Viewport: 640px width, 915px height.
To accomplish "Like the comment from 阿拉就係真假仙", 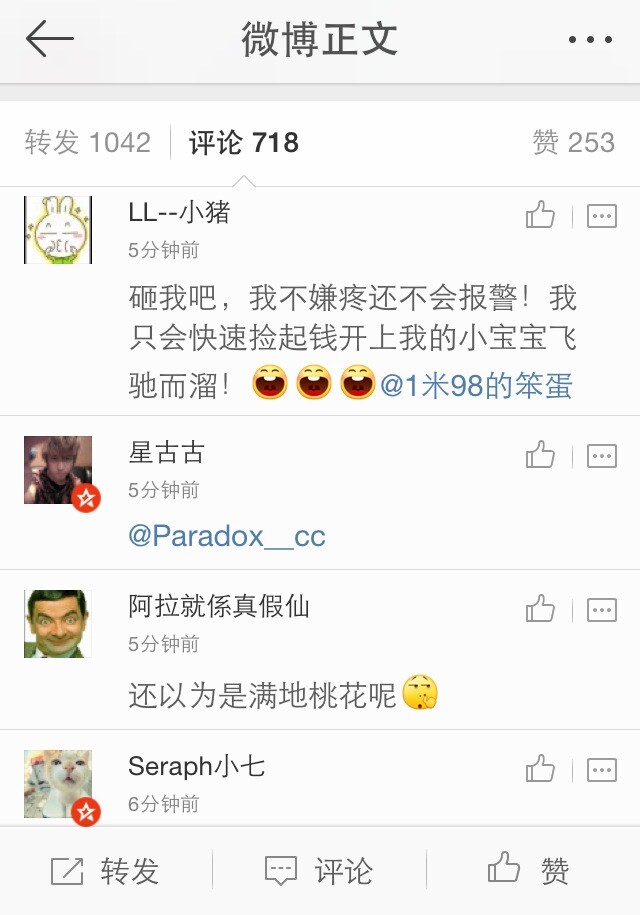I will point(540,609).
